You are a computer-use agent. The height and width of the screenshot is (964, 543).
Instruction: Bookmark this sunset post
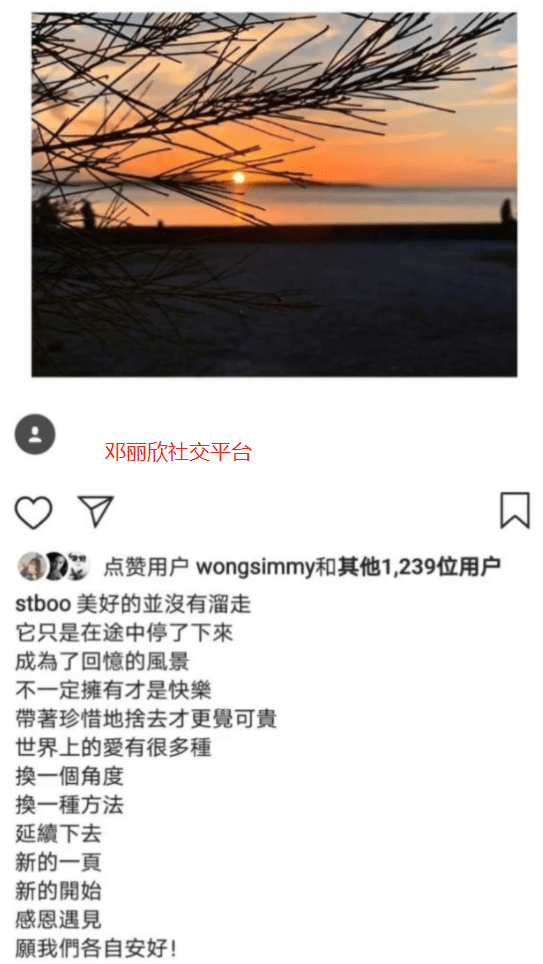click(x=515, y=510)
